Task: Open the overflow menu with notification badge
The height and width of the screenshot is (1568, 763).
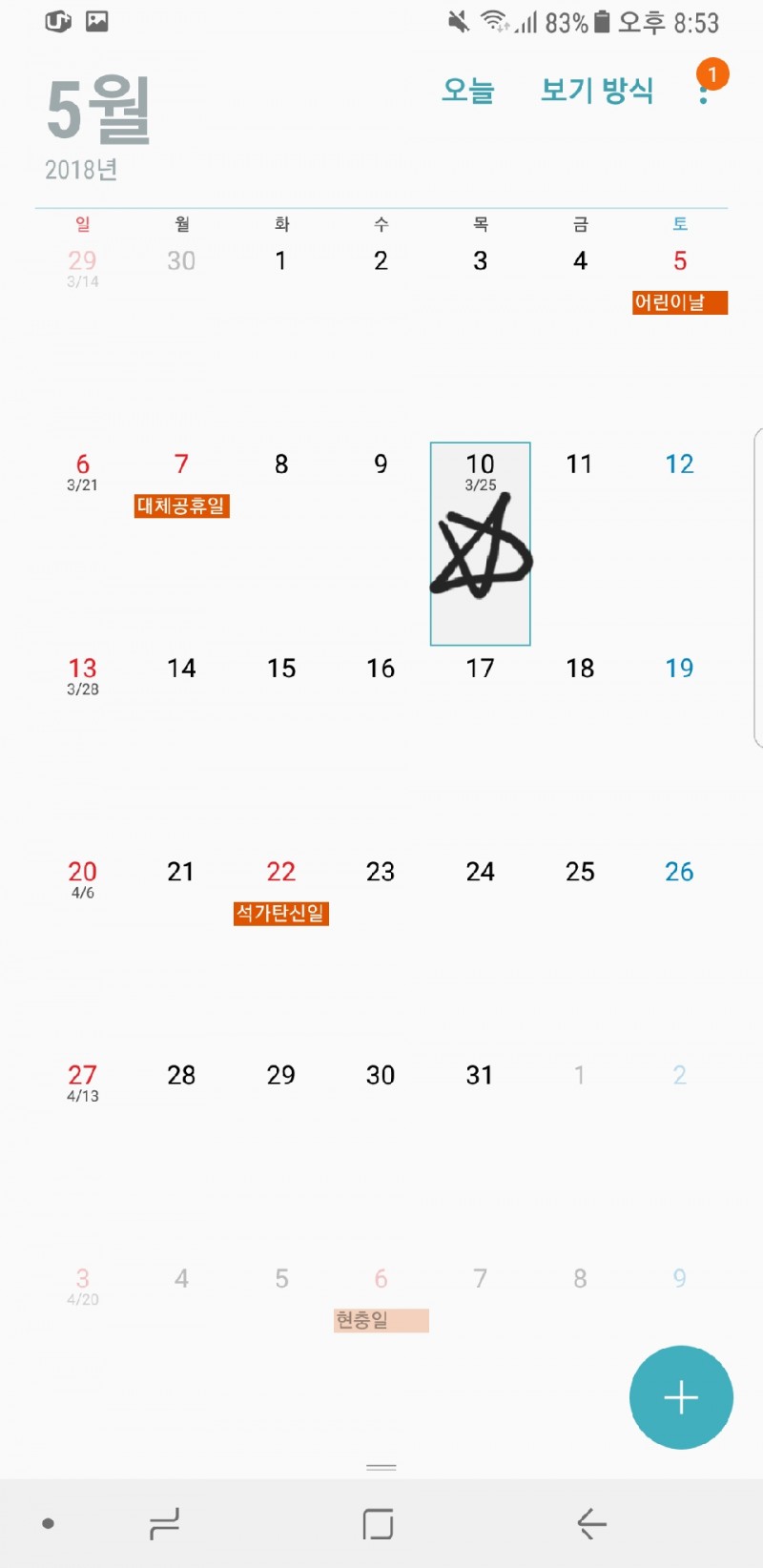Action: 704,91
